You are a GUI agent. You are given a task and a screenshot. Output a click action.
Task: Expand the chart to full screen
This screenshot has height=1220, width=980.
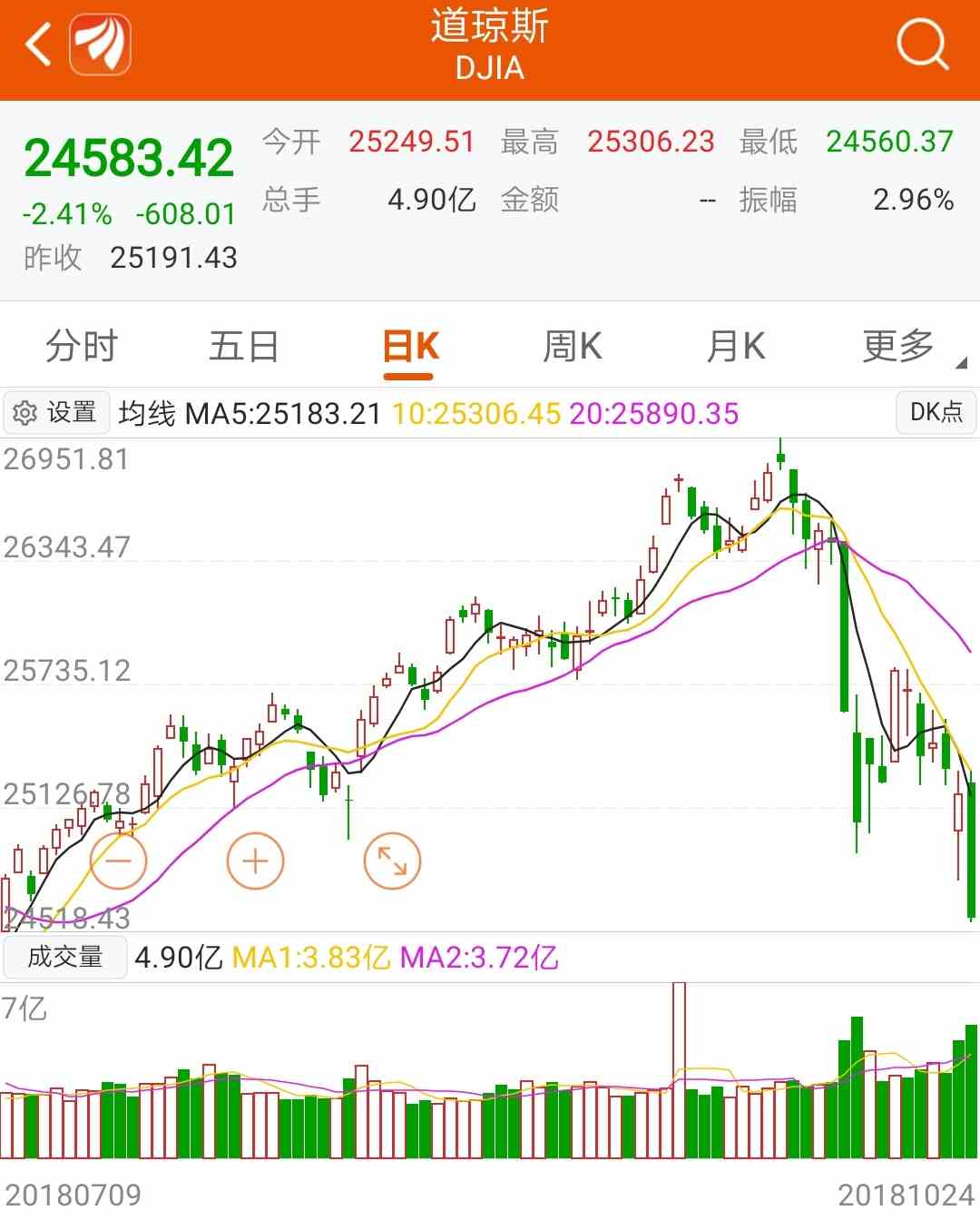(392, 861)
